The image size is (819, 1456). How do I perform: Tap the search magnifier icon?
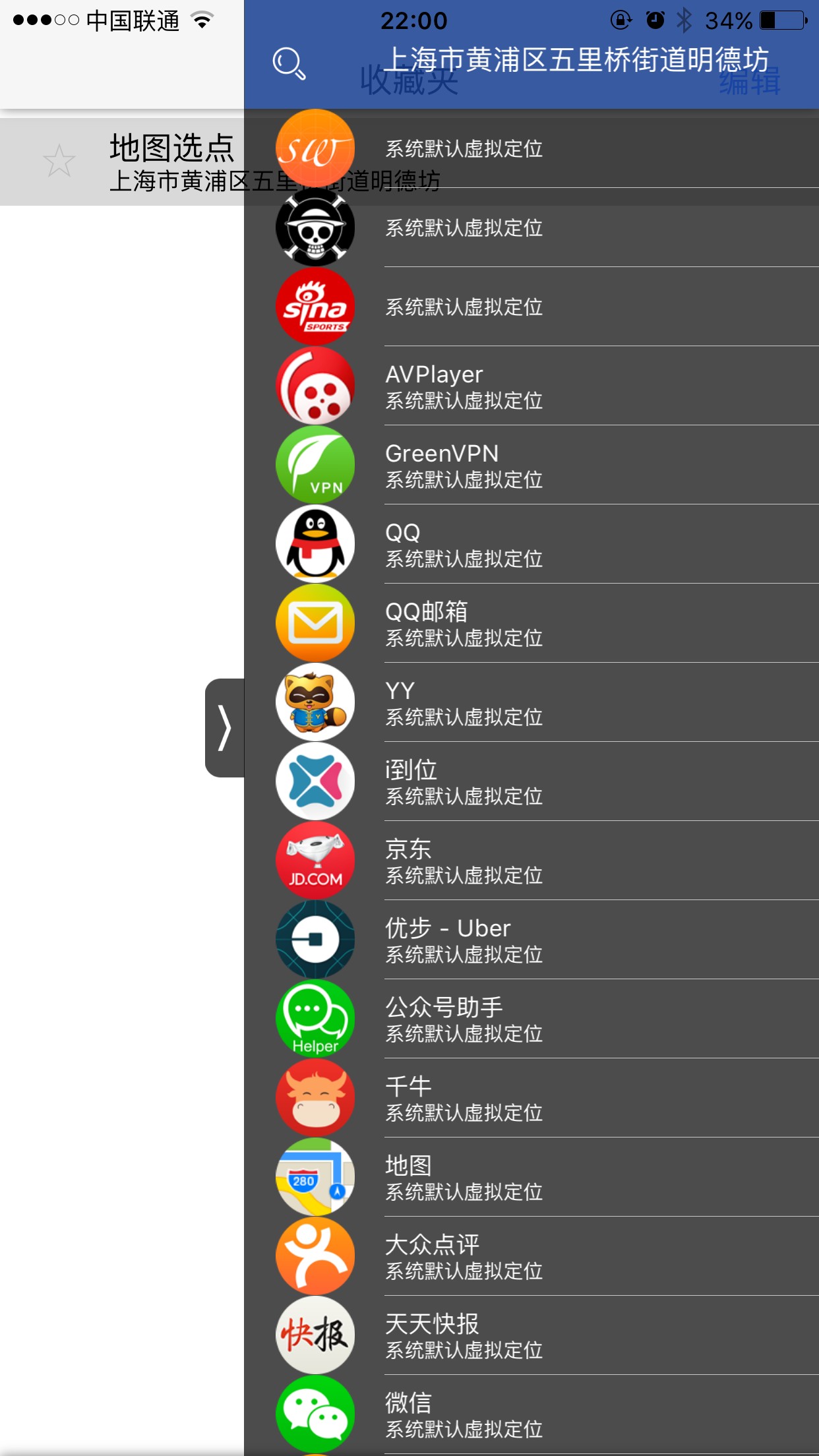pos(289,64)
